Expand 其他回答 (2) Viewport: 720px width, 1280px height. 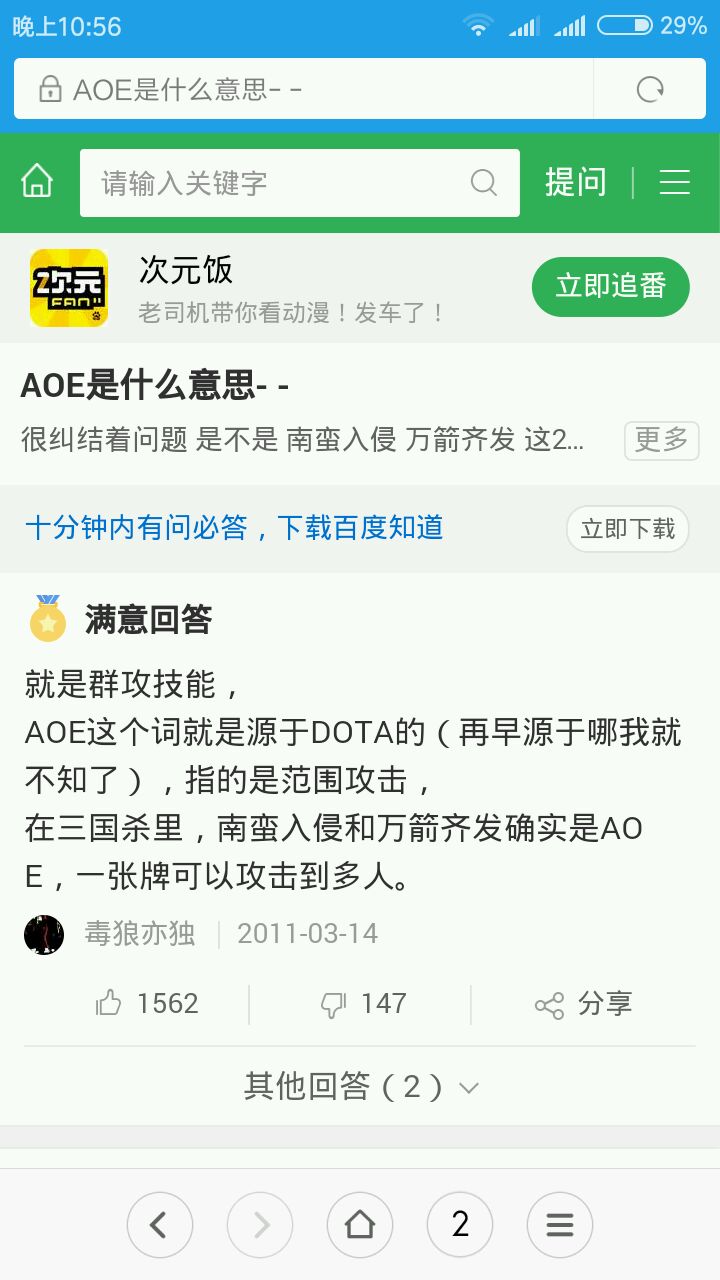[x=360, y=1086]
